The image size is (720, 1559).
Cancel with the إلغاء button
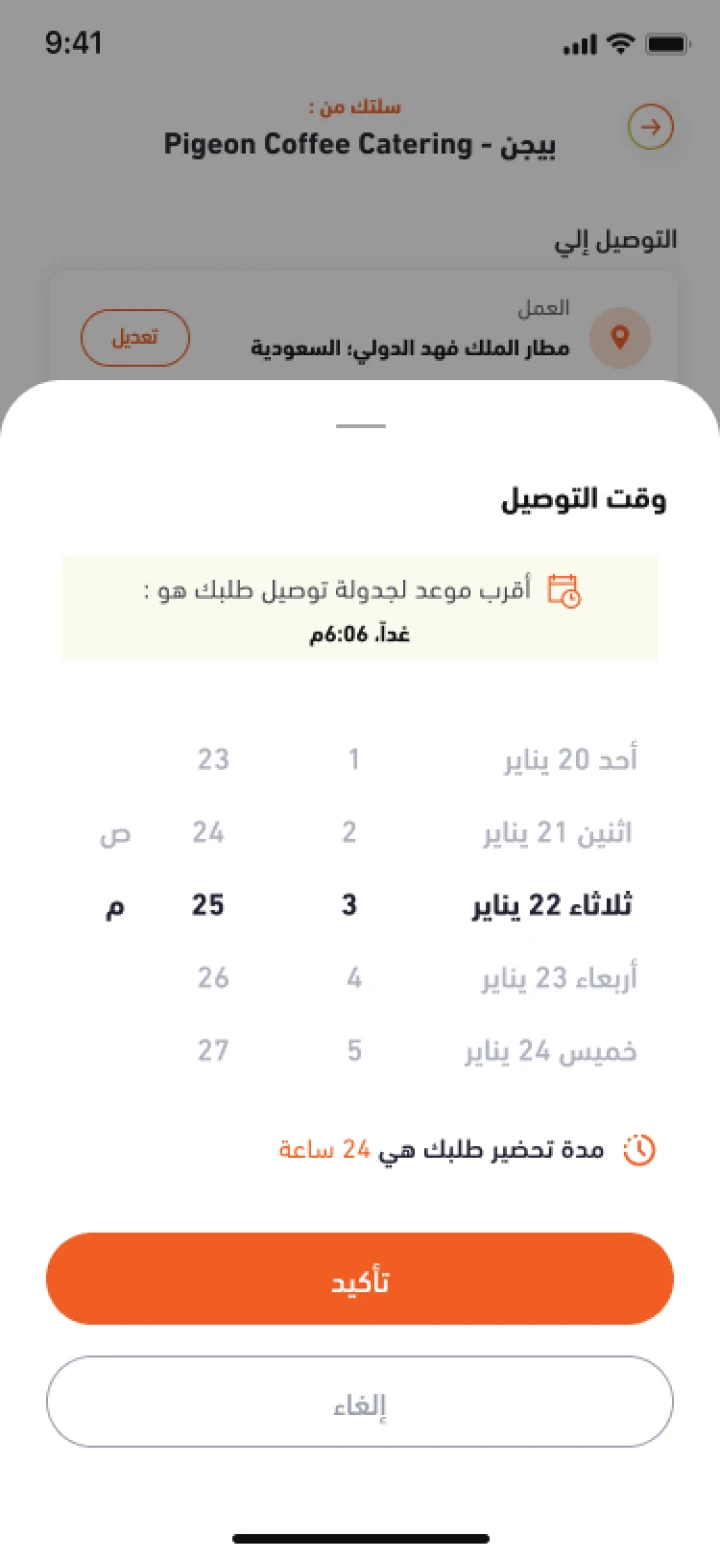click(360, 1402)
